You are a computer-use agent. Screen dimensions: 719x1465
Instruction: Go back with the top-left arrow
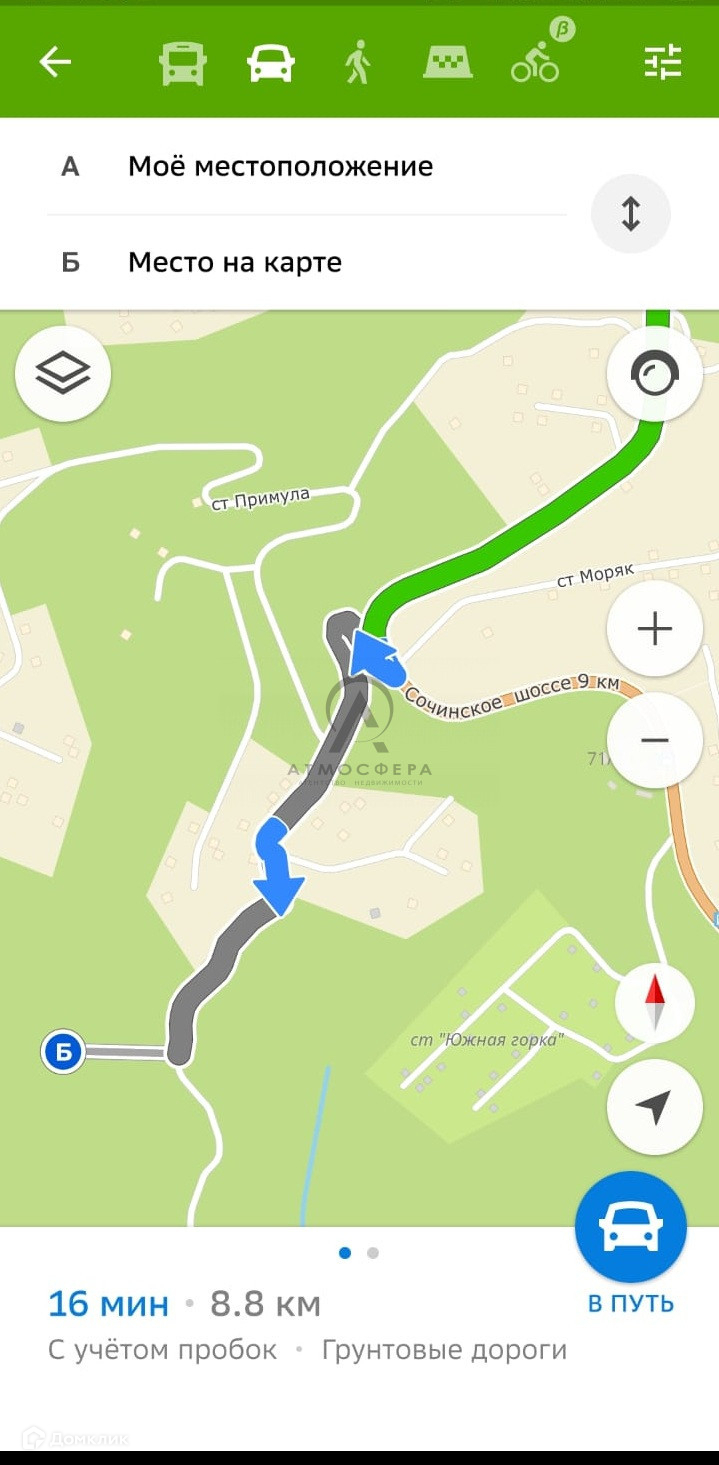click(x=55, y=62)
